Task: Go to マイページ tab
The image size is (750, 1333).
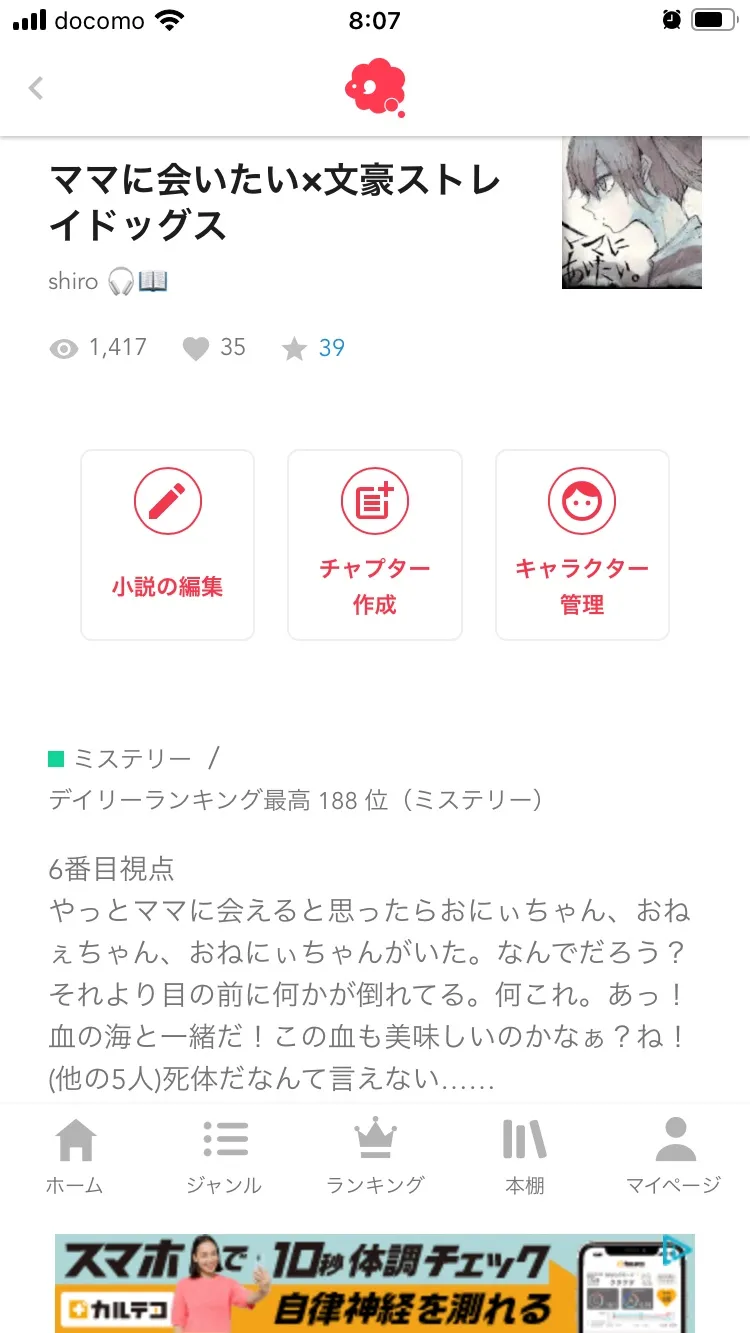Action: [x=673, y=1156]
